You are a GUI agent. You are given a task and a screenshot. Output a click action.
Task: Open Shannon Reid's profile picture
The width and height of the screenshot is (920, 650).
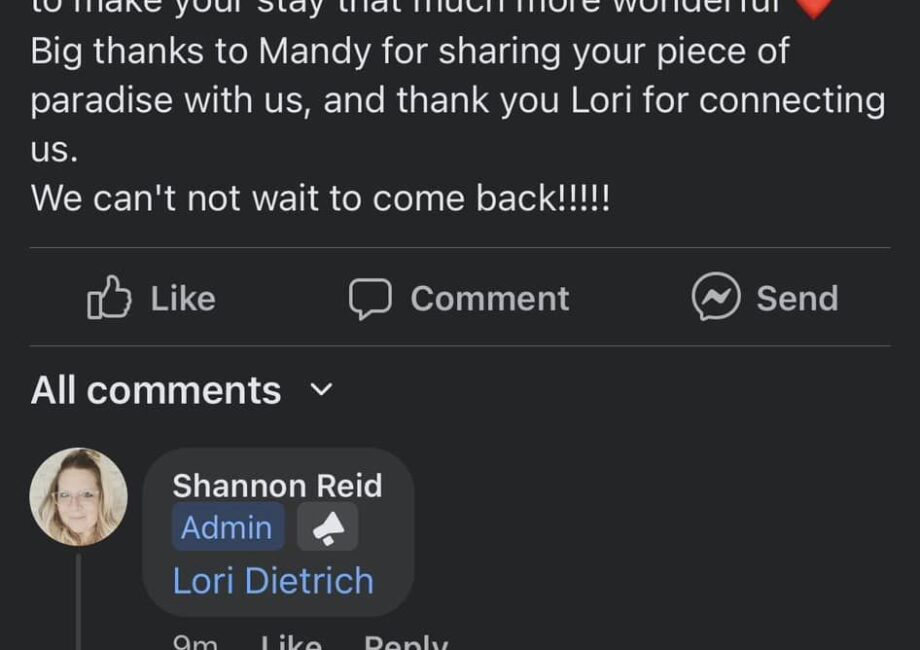pos(78,497)
